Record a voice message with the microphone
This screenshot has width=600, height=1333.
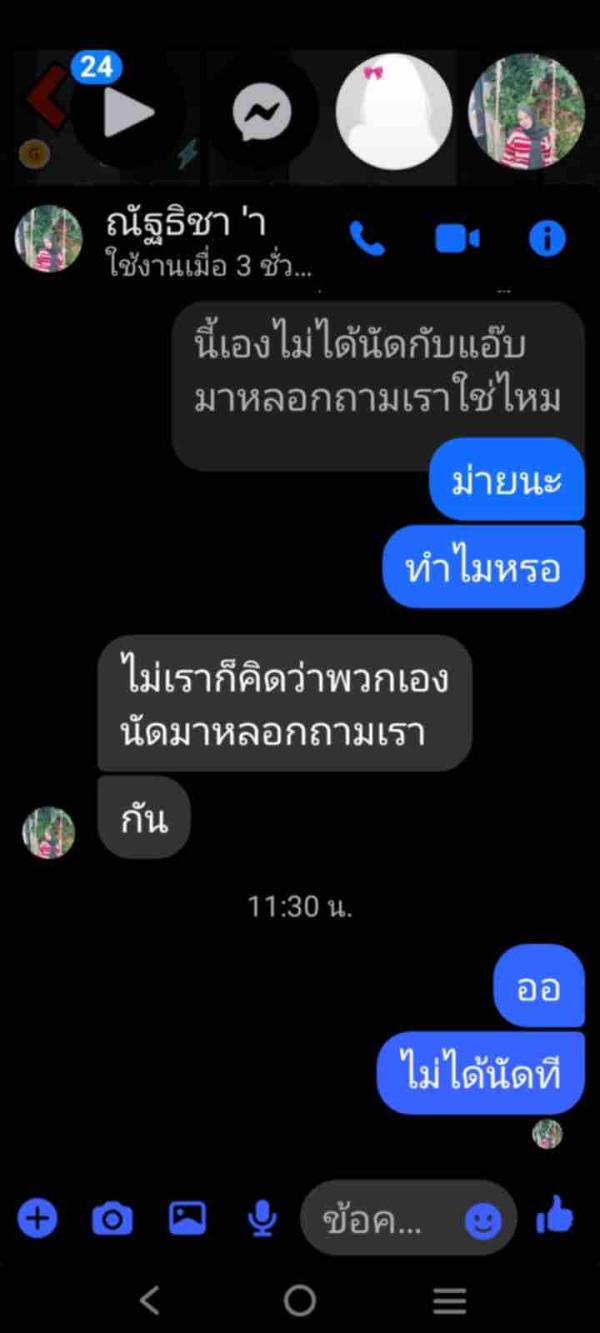262,1218
